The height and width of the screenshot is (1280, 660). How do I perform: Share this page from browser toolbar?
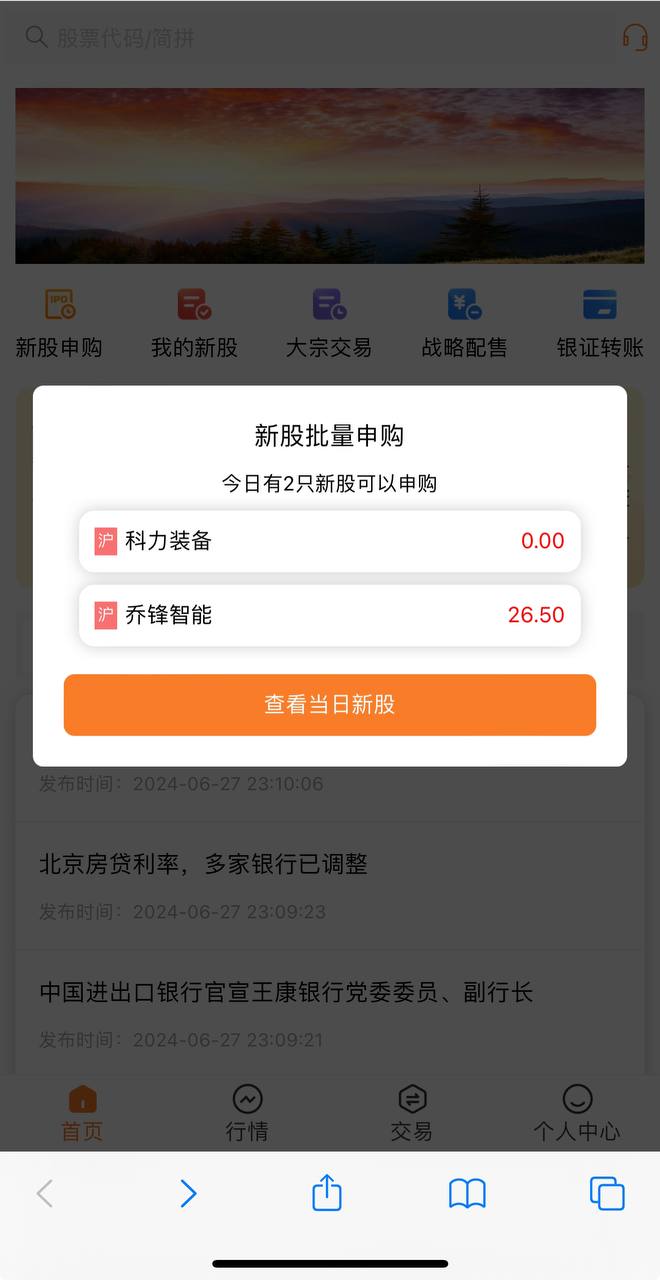click(327, 1192)
